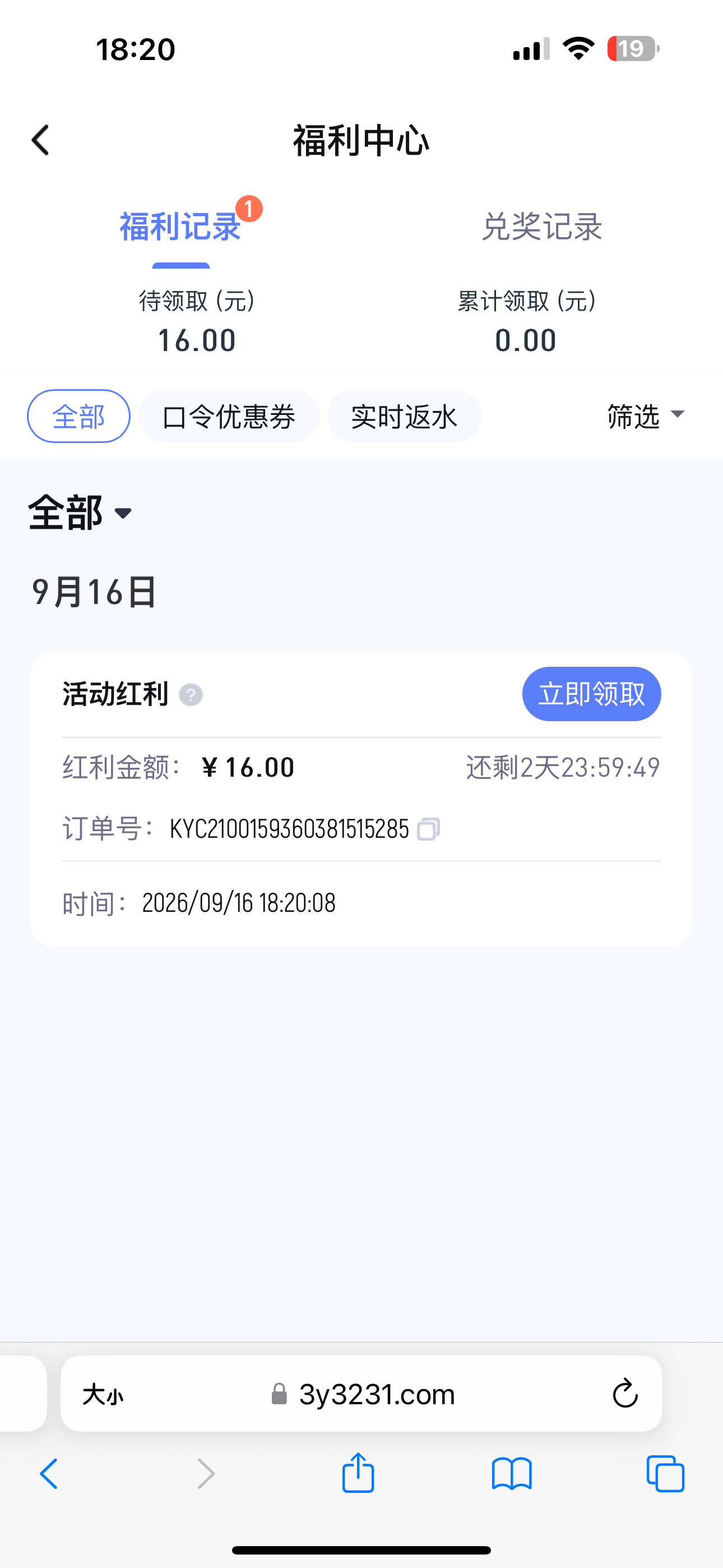723x1568 pixels.
Task: Show open Safari tabs
Action: pyautogui.click(x=666, y=1474)
